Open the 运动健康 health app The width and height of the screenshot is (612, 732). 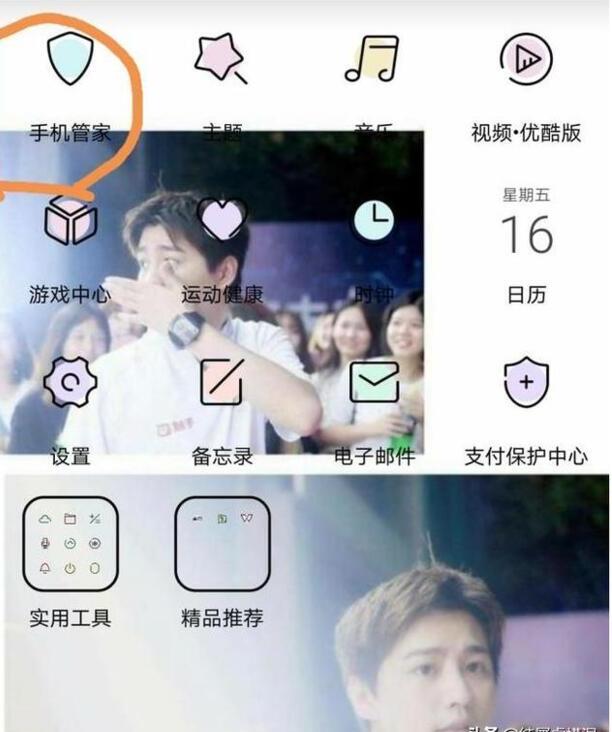222,221
